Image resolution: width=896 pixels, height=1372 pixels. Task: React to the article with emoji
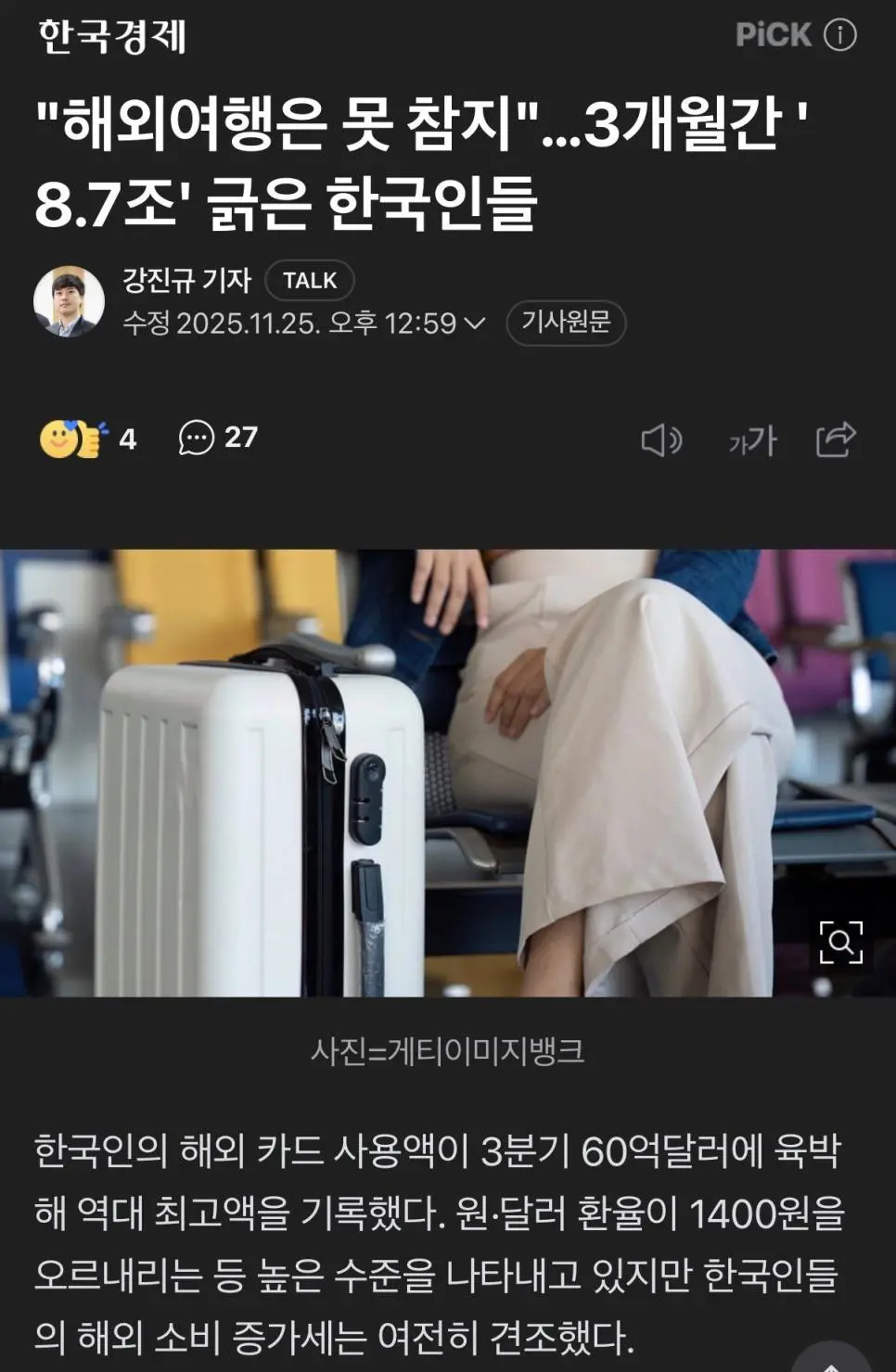pyautogui.click(x=72, y=438)
